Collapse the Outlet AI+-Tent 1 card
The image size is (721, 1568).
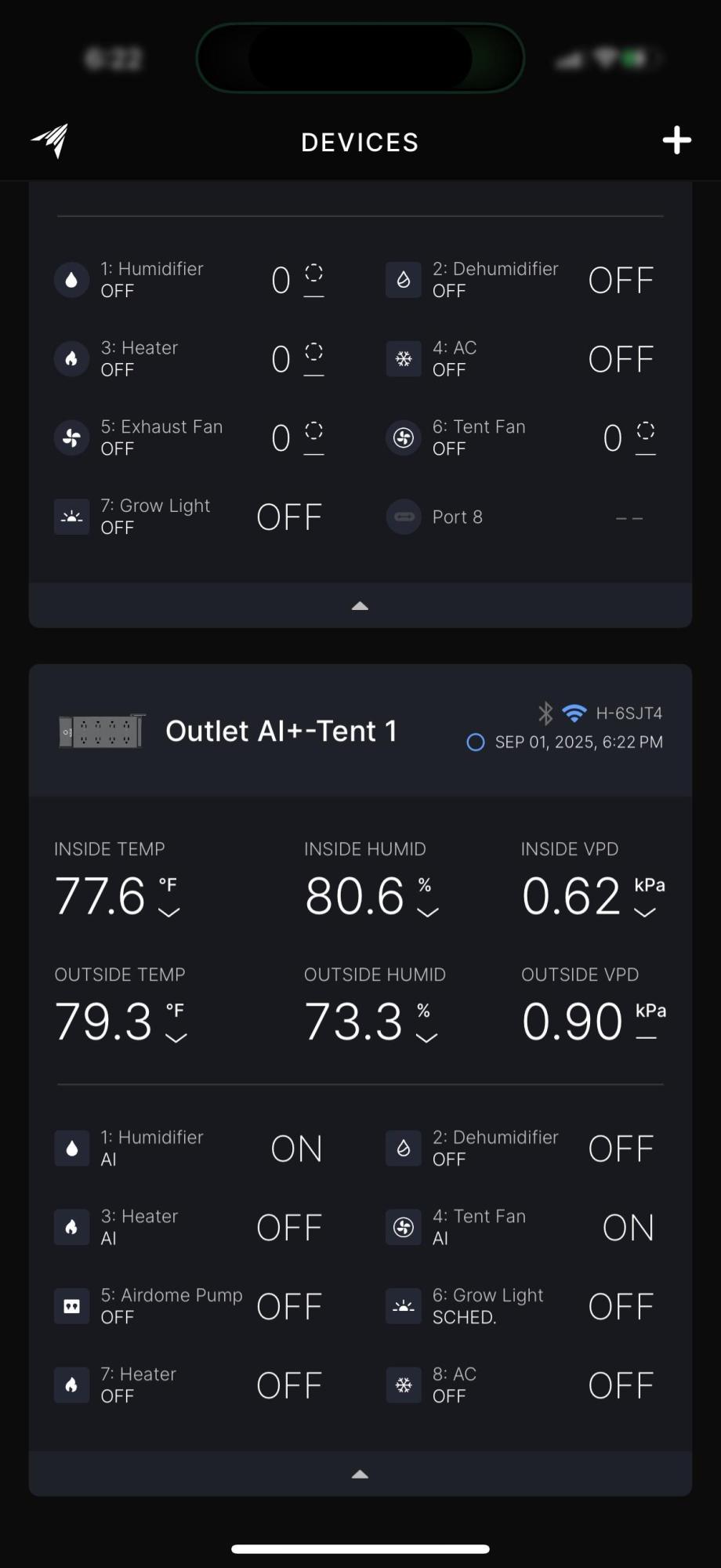point(360,1474)
